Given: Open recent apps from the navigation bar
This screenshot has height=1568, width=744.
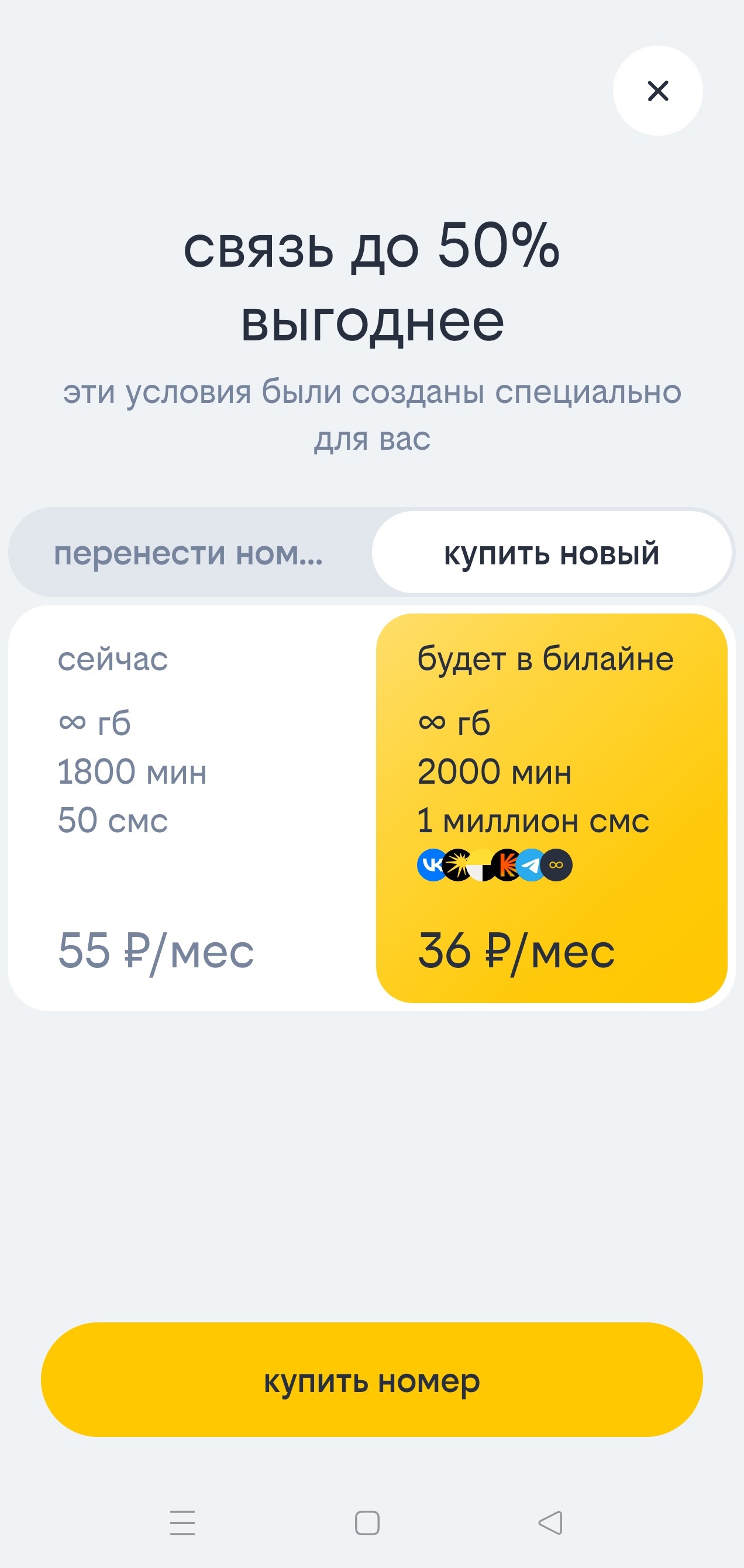Looking at the screenshot, I should (182, 1522).
